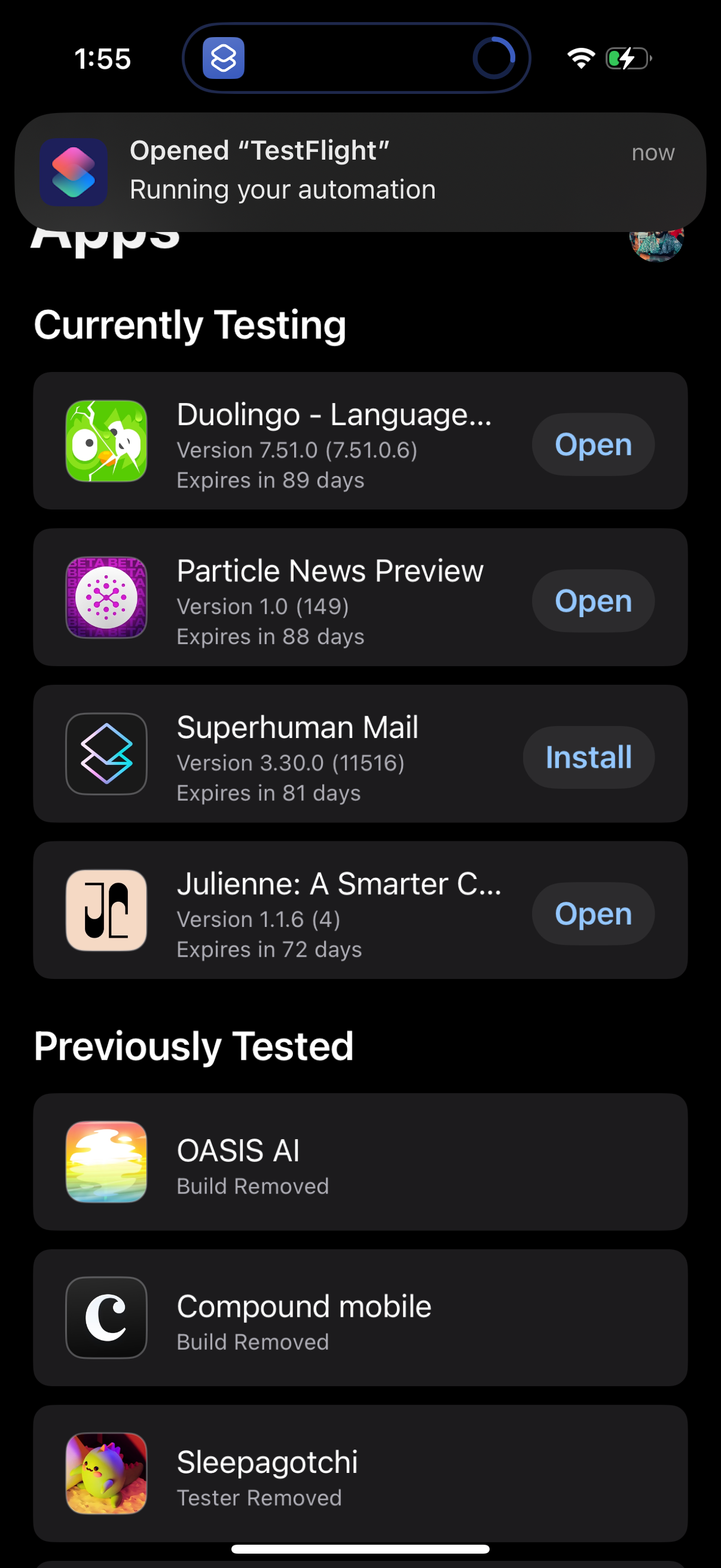Tap the Compound mobile app icon

tap(105, 1317)
